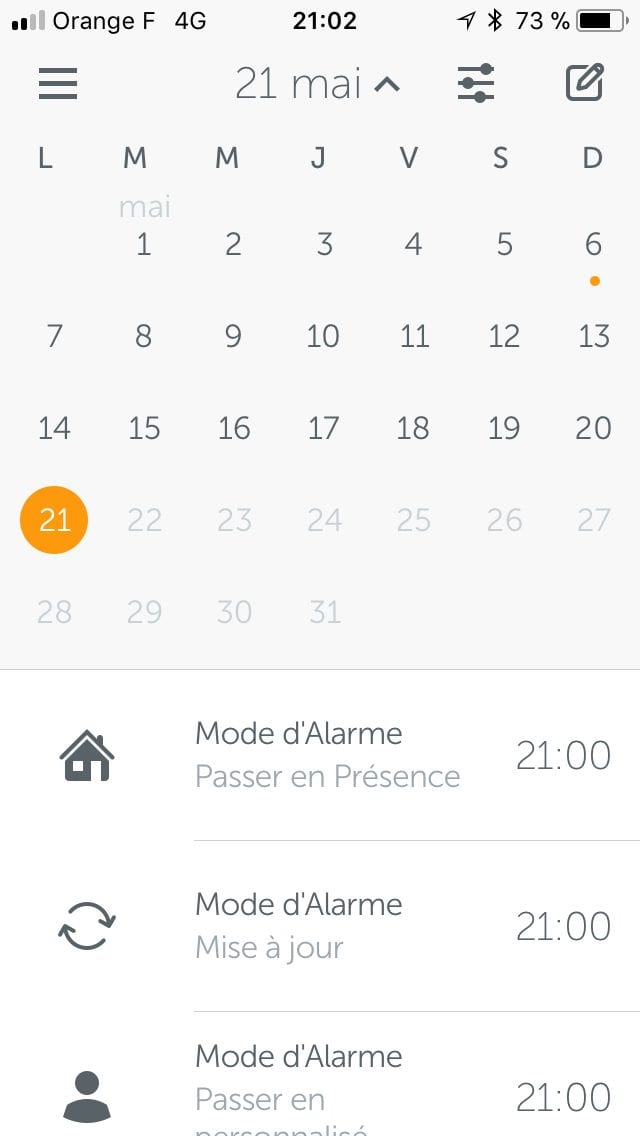The image size is (640, 1136).
Task: Pick May 14 in the calendar
Action: 54,428
